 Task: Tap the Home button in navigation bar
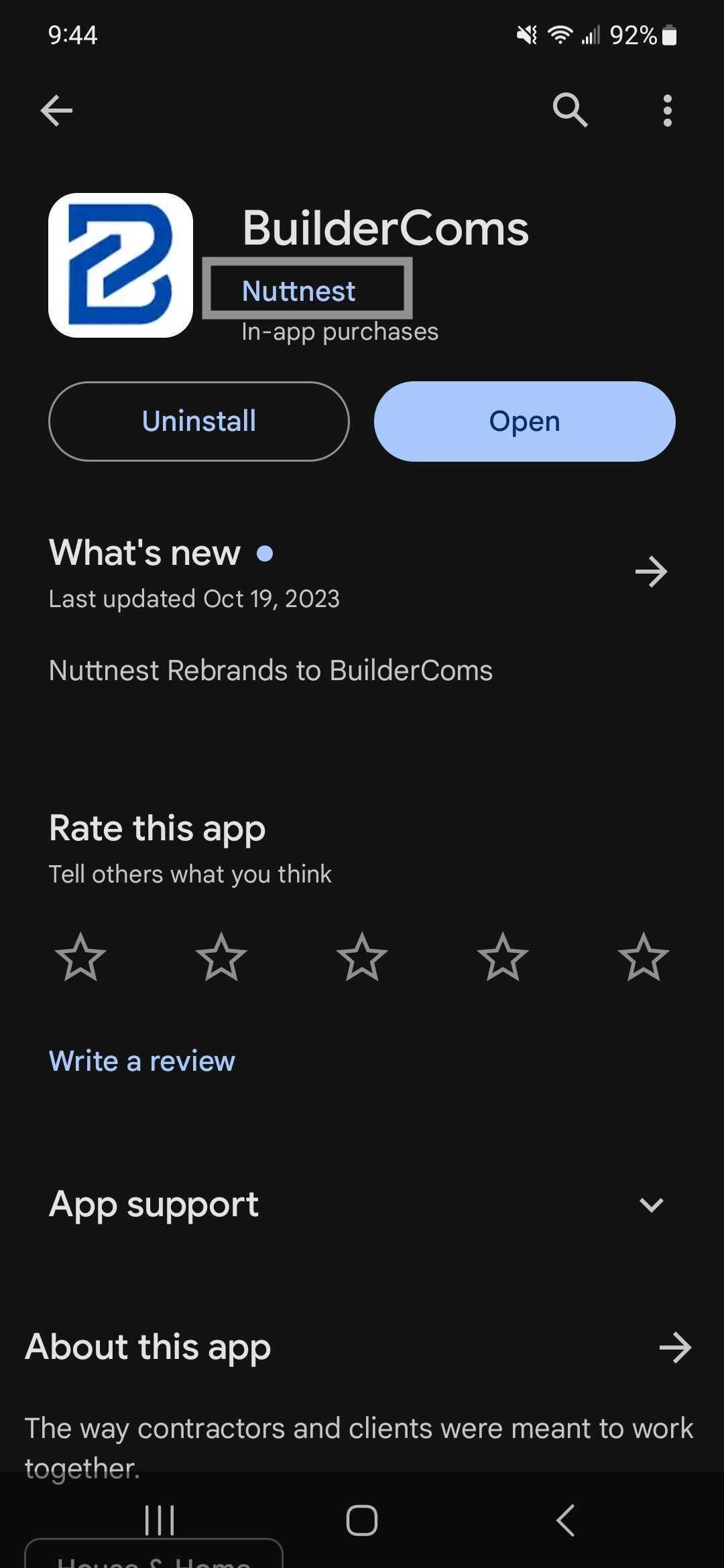click(x=361, y=1519)
